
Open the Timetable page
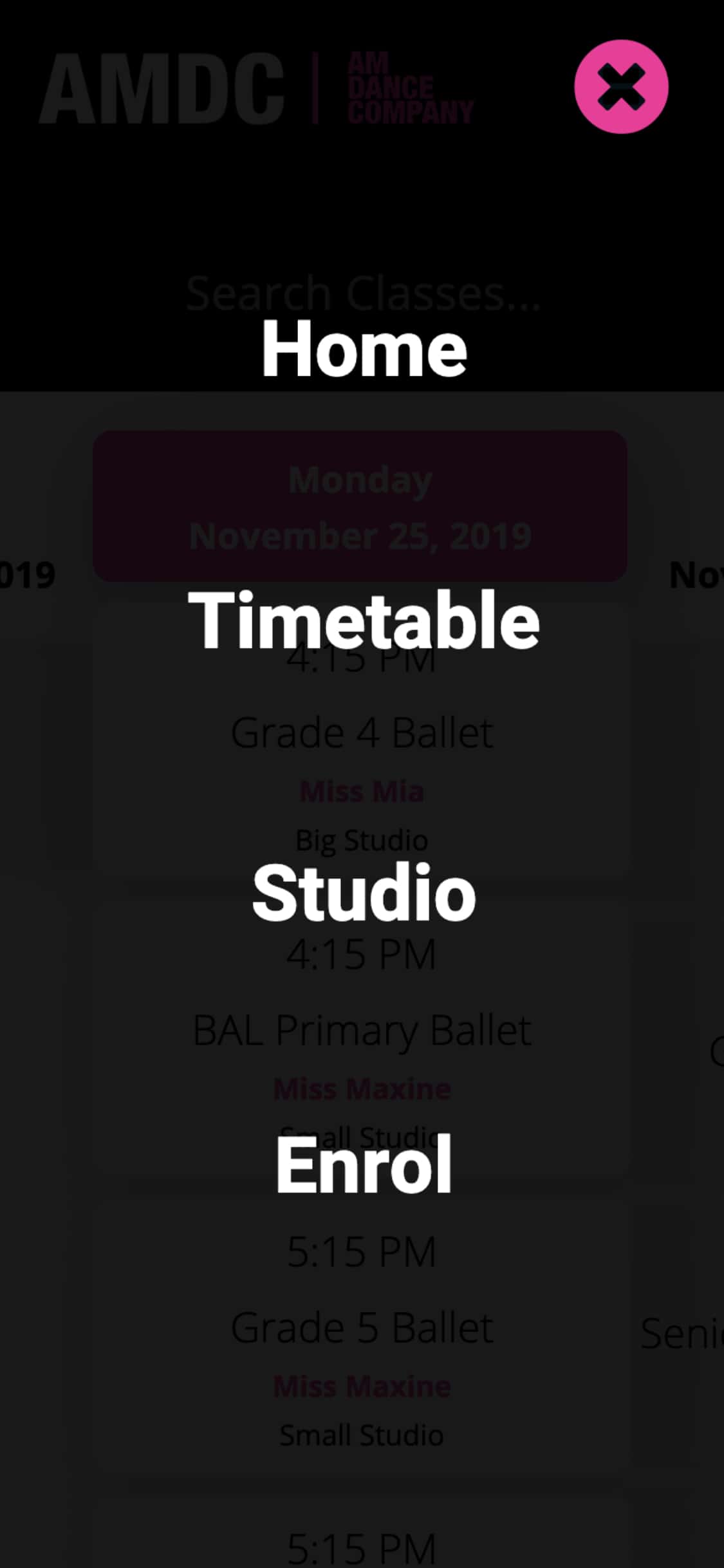(364, 621)
